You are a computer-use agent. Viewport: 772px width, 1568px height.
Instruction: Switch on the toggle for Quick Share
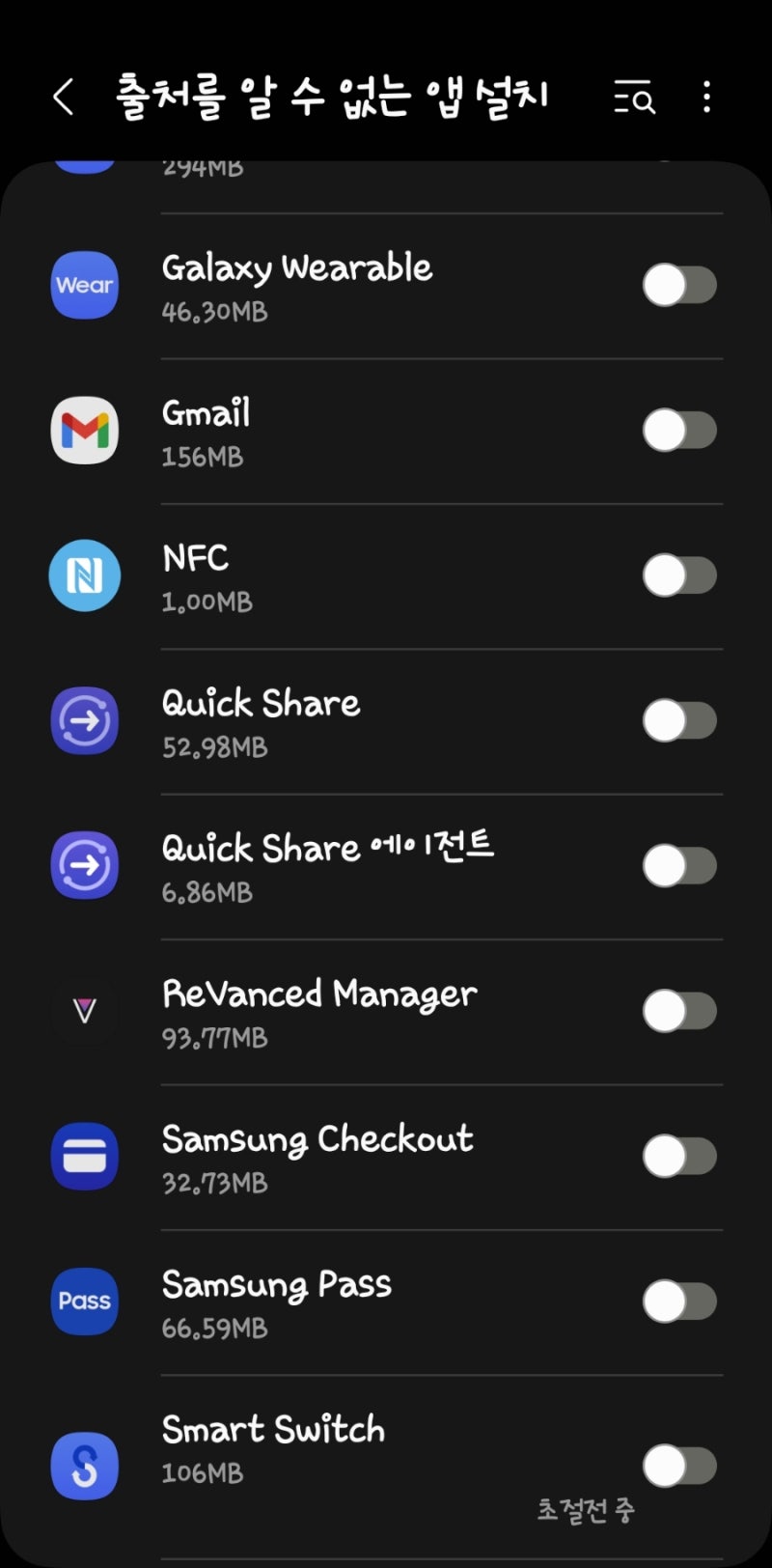[x=679, y=721]
